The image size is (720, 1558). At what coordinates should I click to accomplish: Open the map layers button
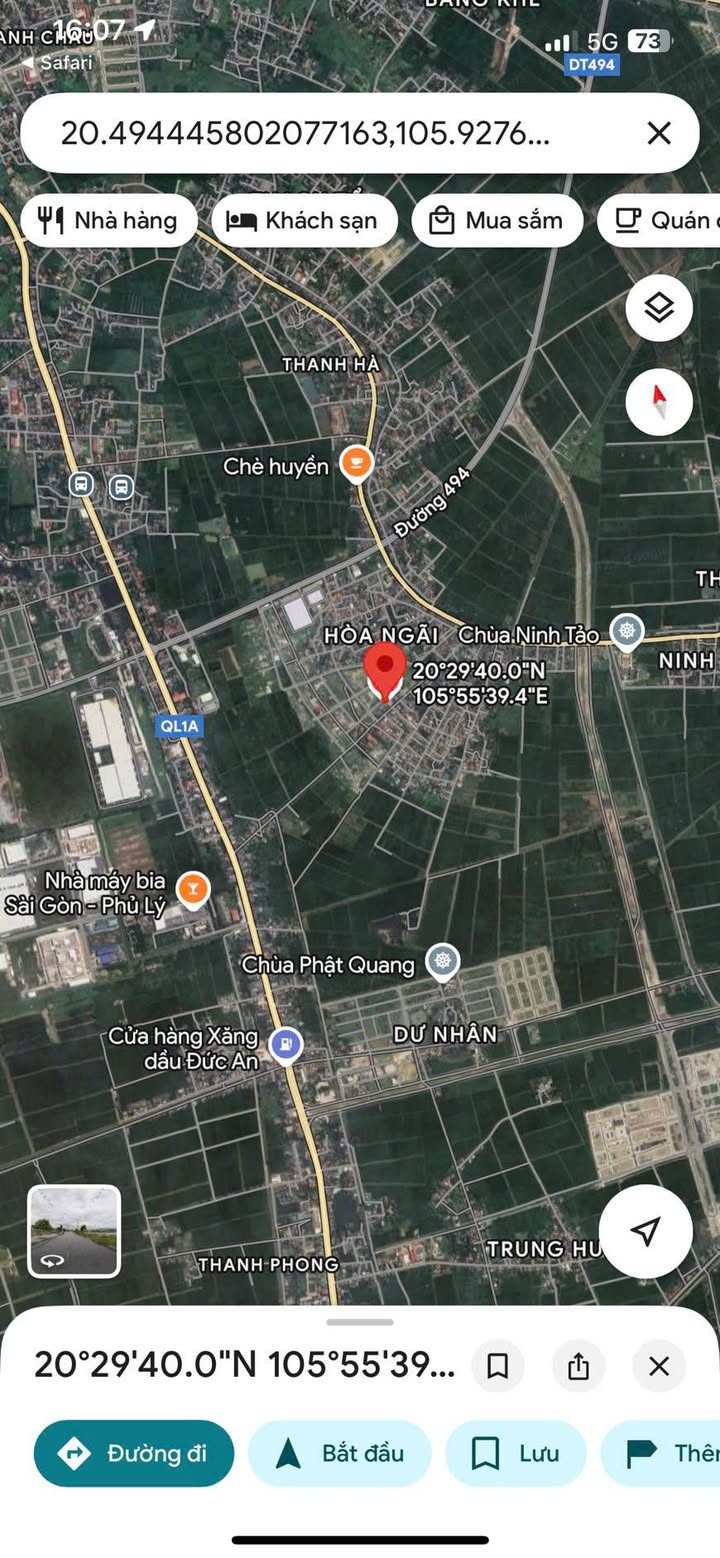659,308
